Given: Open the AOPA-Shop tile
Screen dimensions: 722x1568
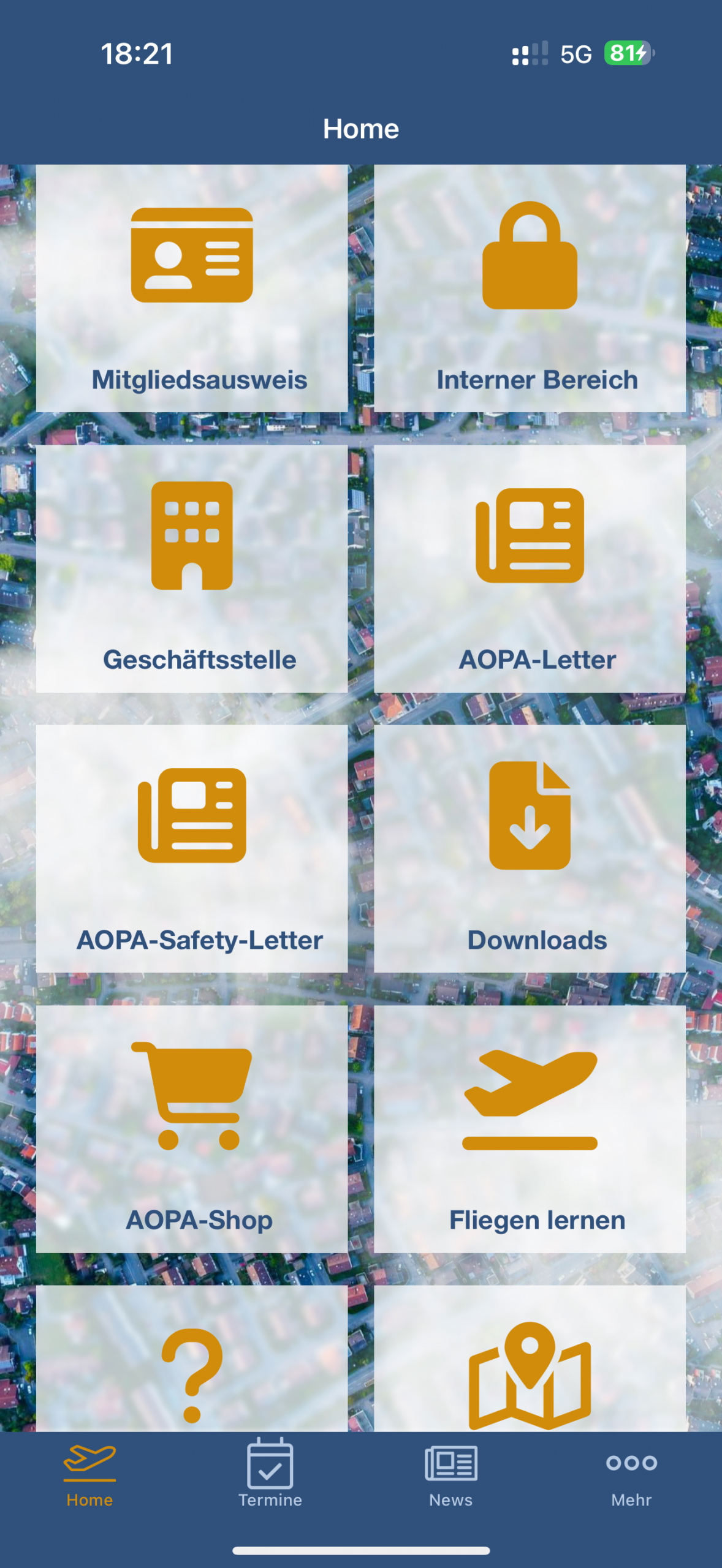Looking at the screenshot, I should [192, 1128].
